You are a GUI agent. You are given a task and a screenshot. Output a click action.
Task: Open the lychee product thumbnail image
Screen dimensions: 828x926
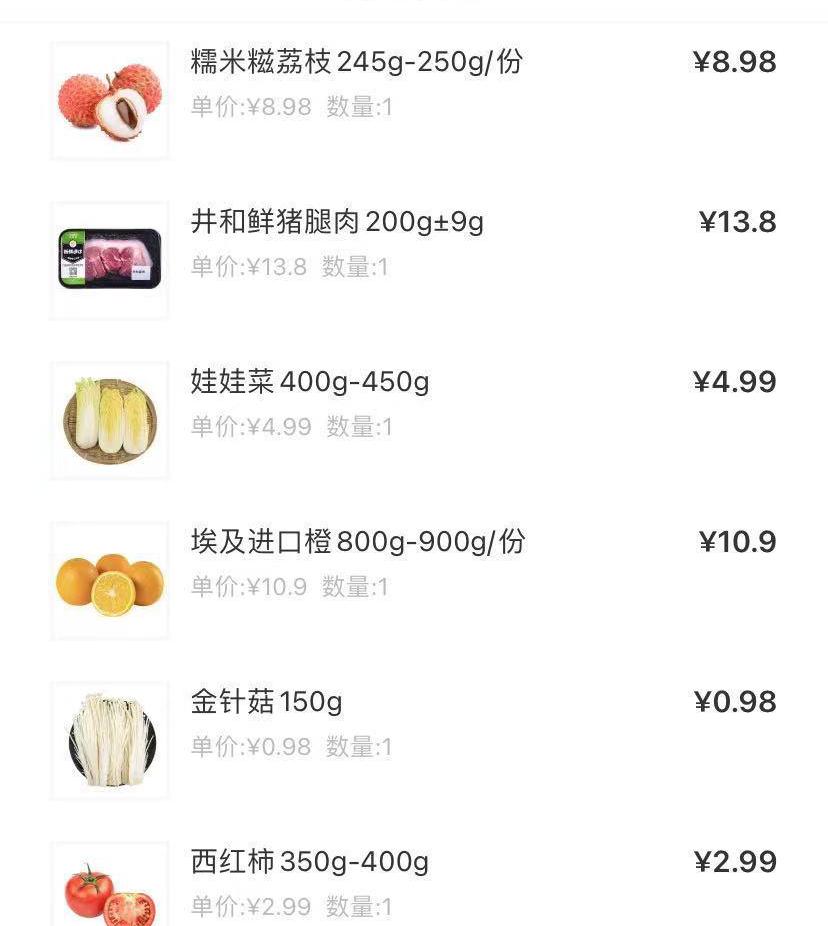click(109, 97)
